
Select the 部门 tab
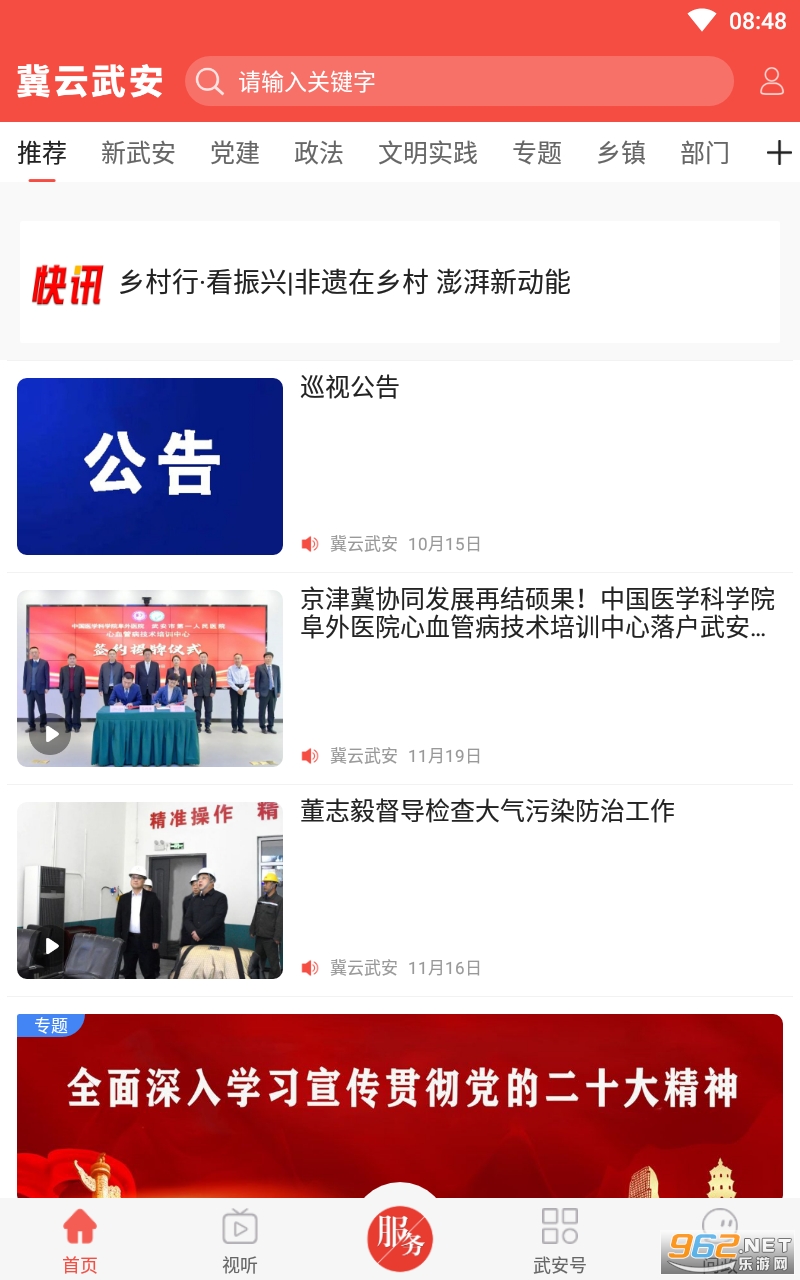pos(705,153)
